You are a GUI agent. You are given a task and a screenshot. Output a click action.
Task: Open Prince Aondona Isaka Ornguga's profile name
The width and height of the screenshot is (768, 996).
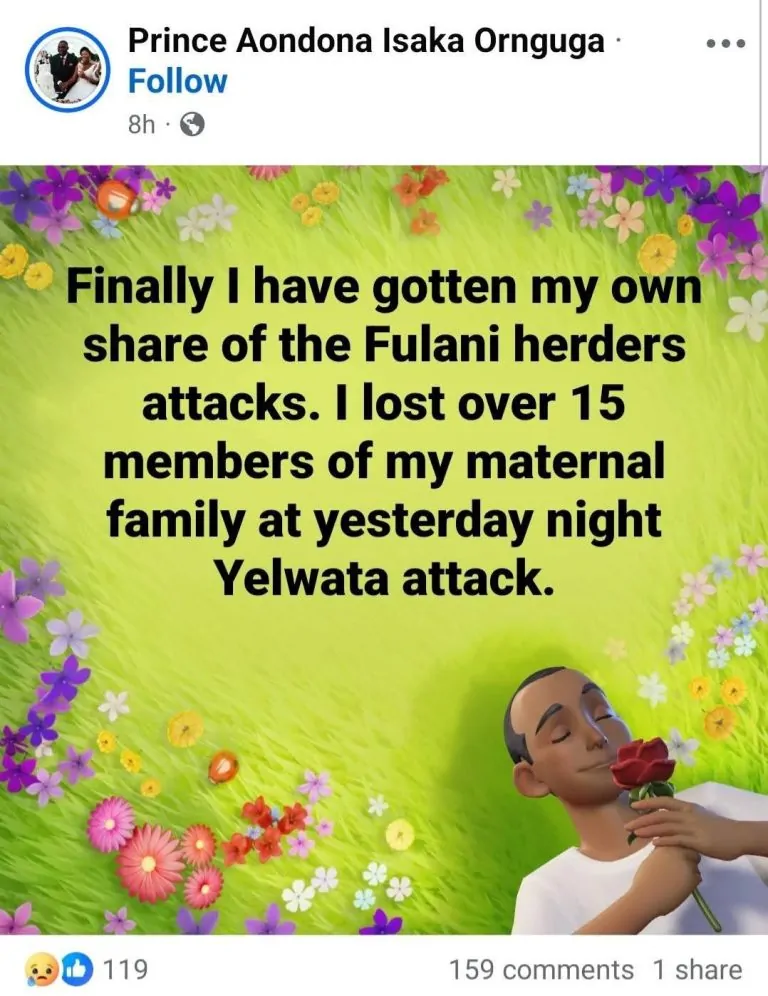pos(366,41)
